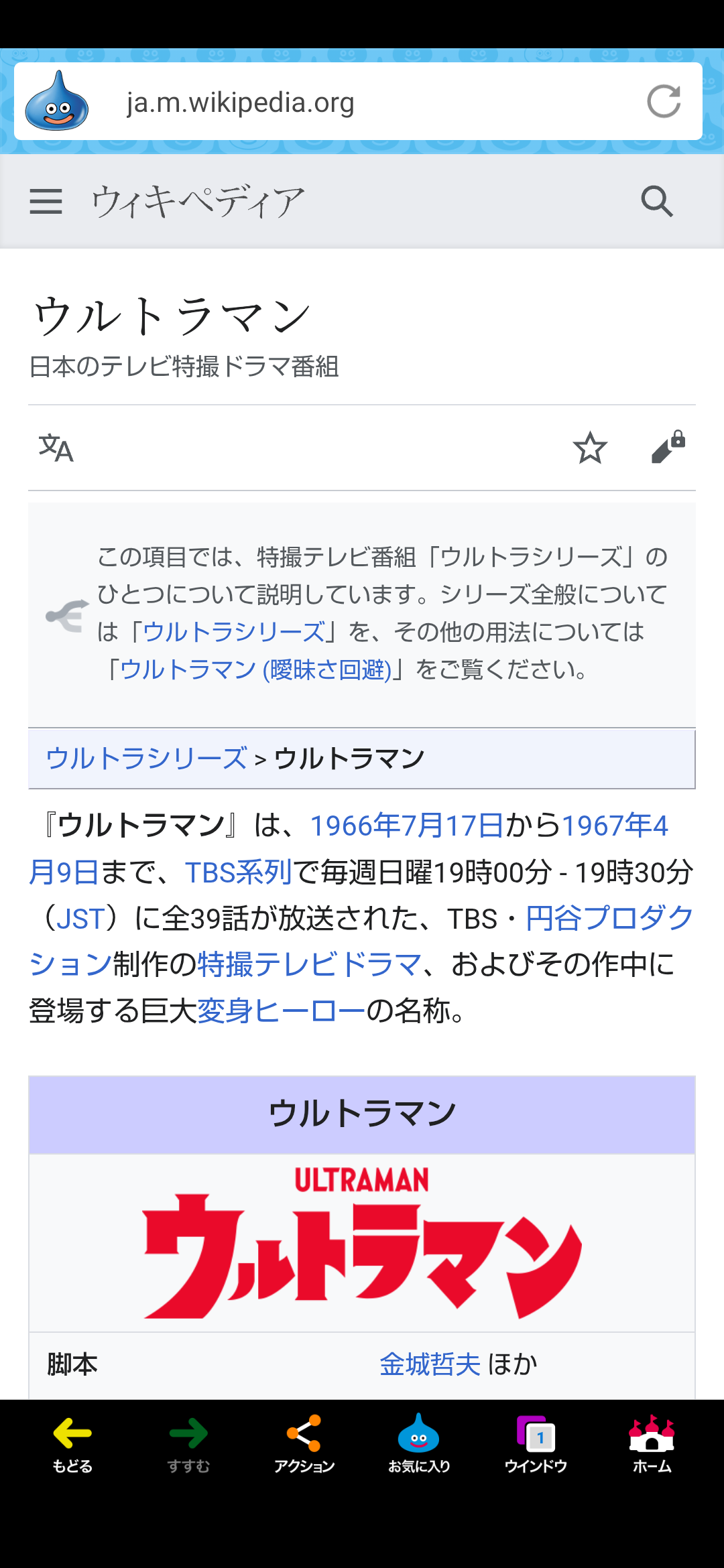Go to ホーム home page
This screenshot has width=724, height=1568.
[652, 1445]
